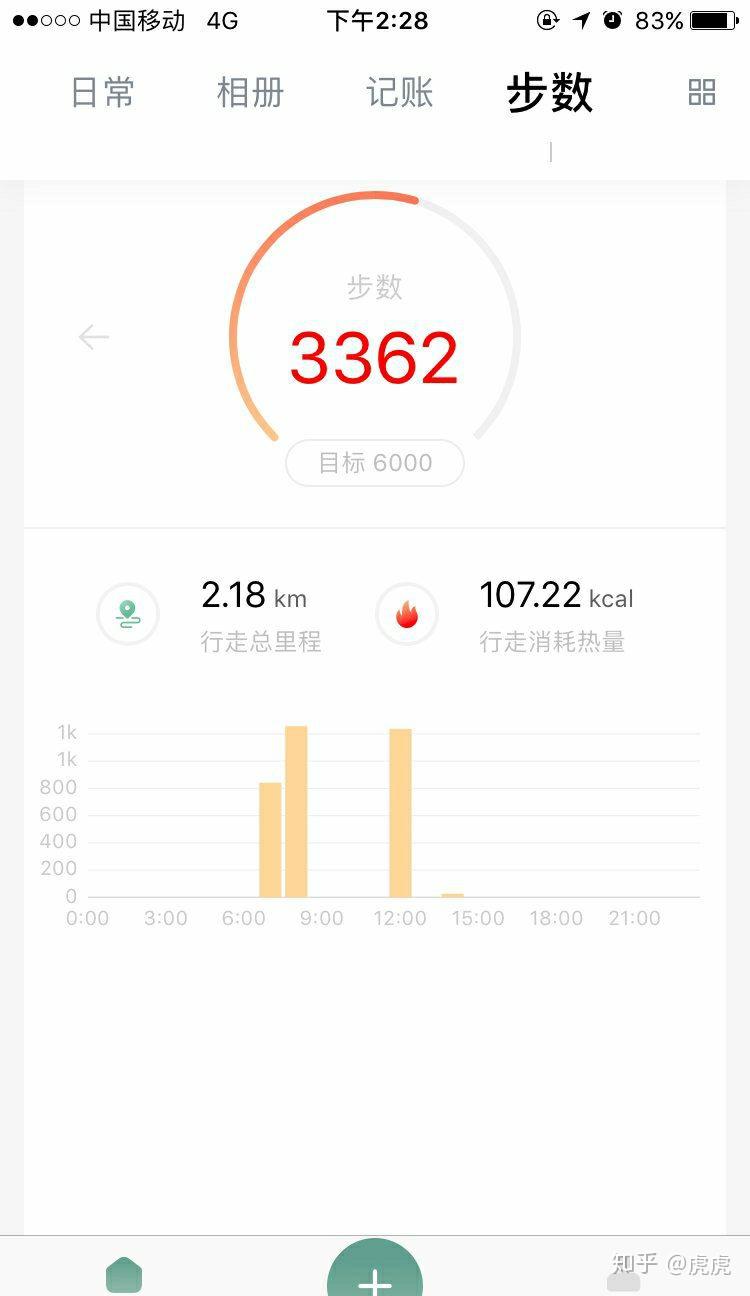Open the home tab in bottom bar
The height and width of the screenshot is (1296, 750).
click(x=124, y=1275)
